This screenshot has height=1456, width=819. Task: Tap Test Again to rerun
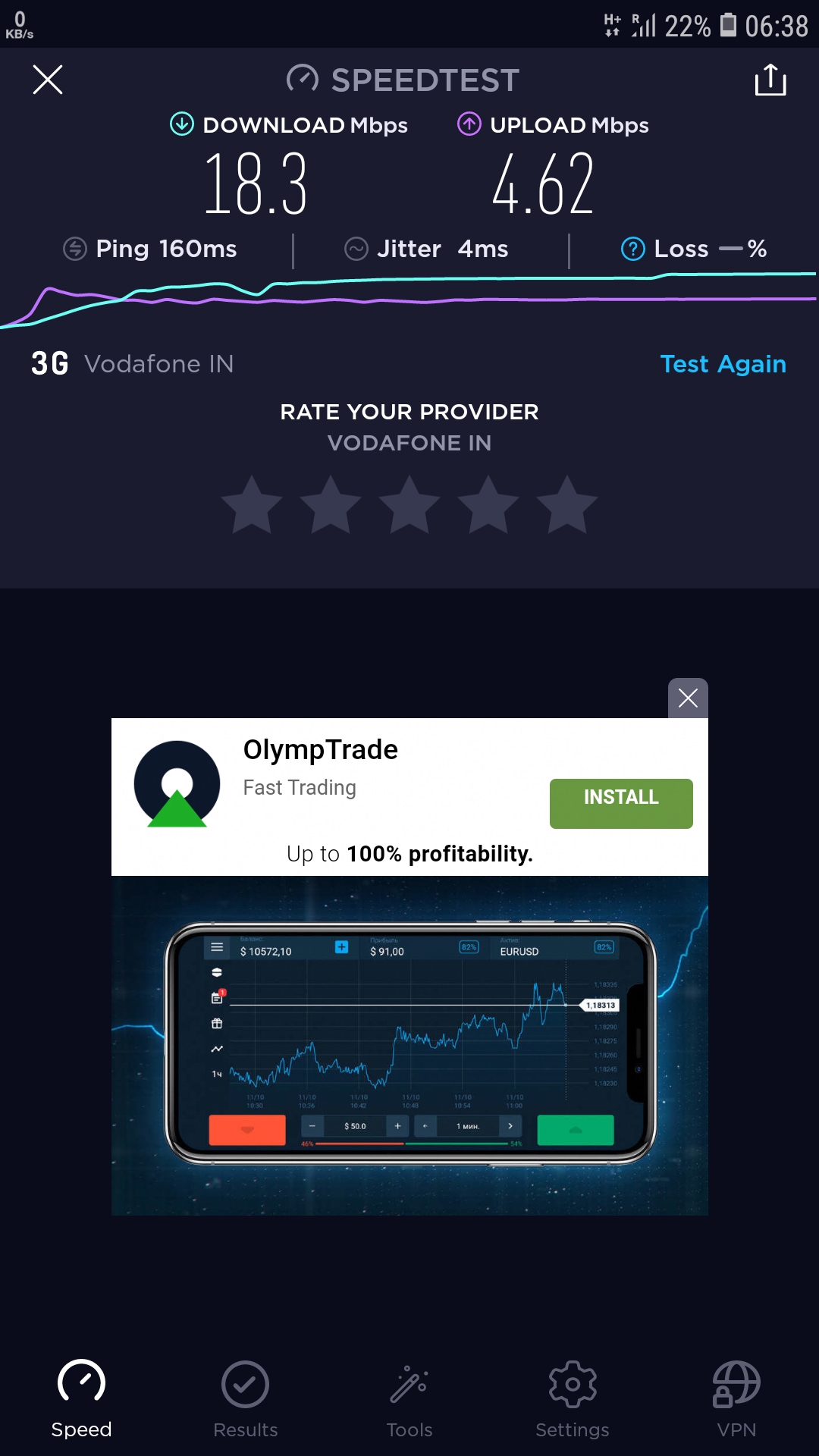point(723,364)
